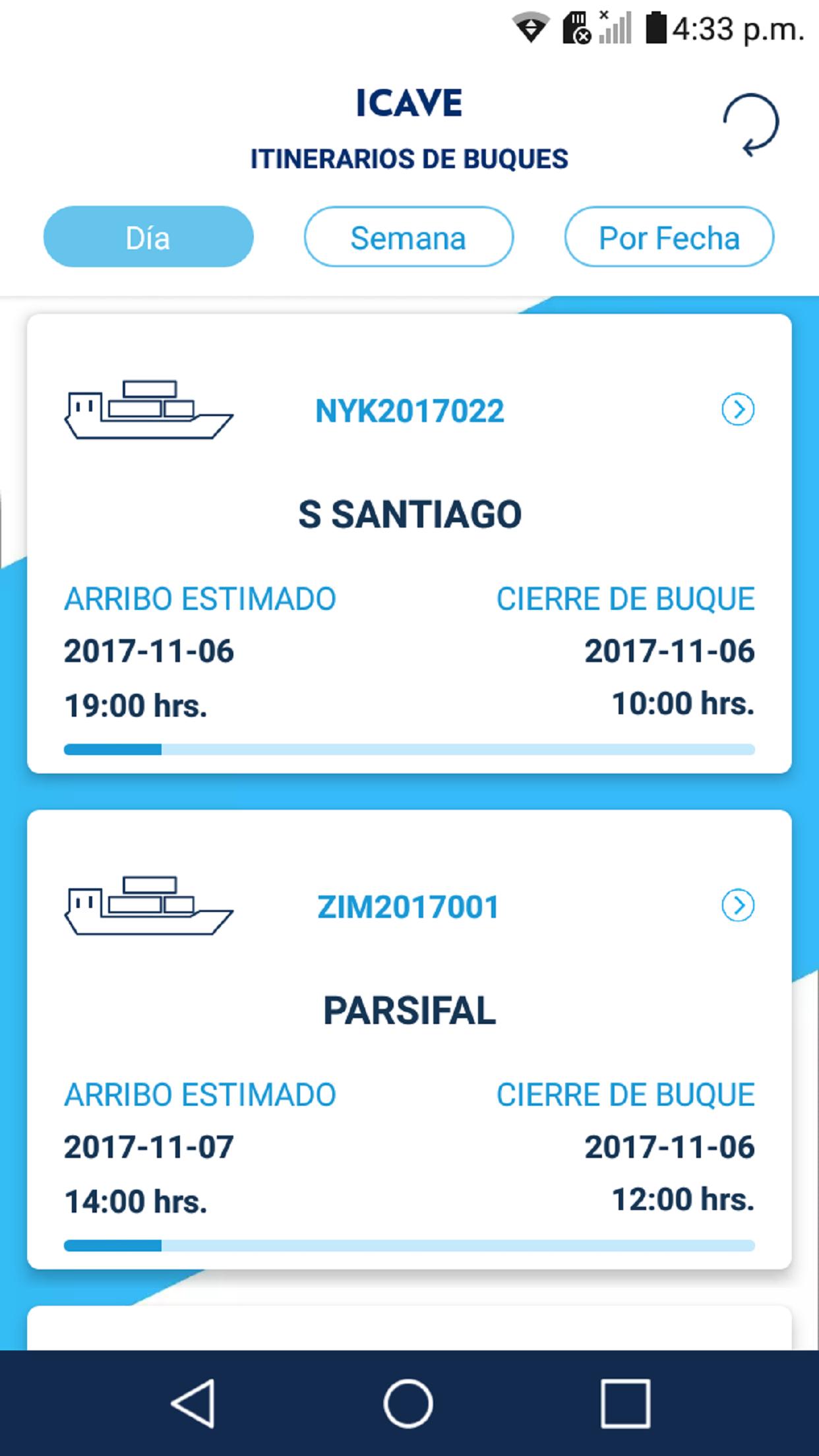The image size is (819, 1456).
Task: Select the Día filter
Action: [148, 237]
